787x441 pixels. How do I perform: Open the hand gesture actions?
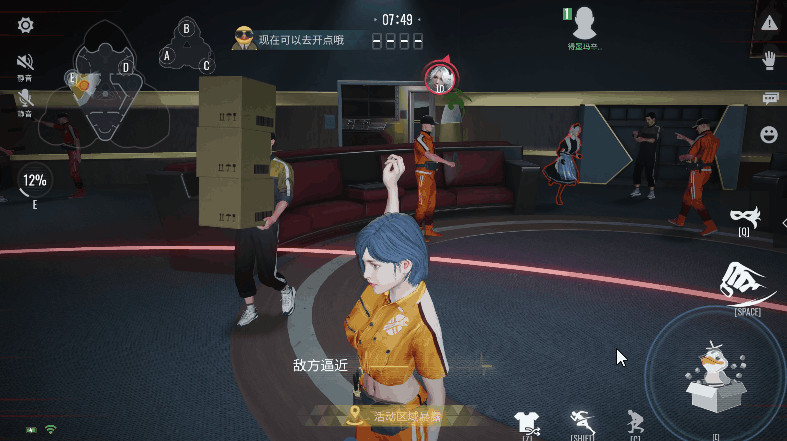coord(768,60)
